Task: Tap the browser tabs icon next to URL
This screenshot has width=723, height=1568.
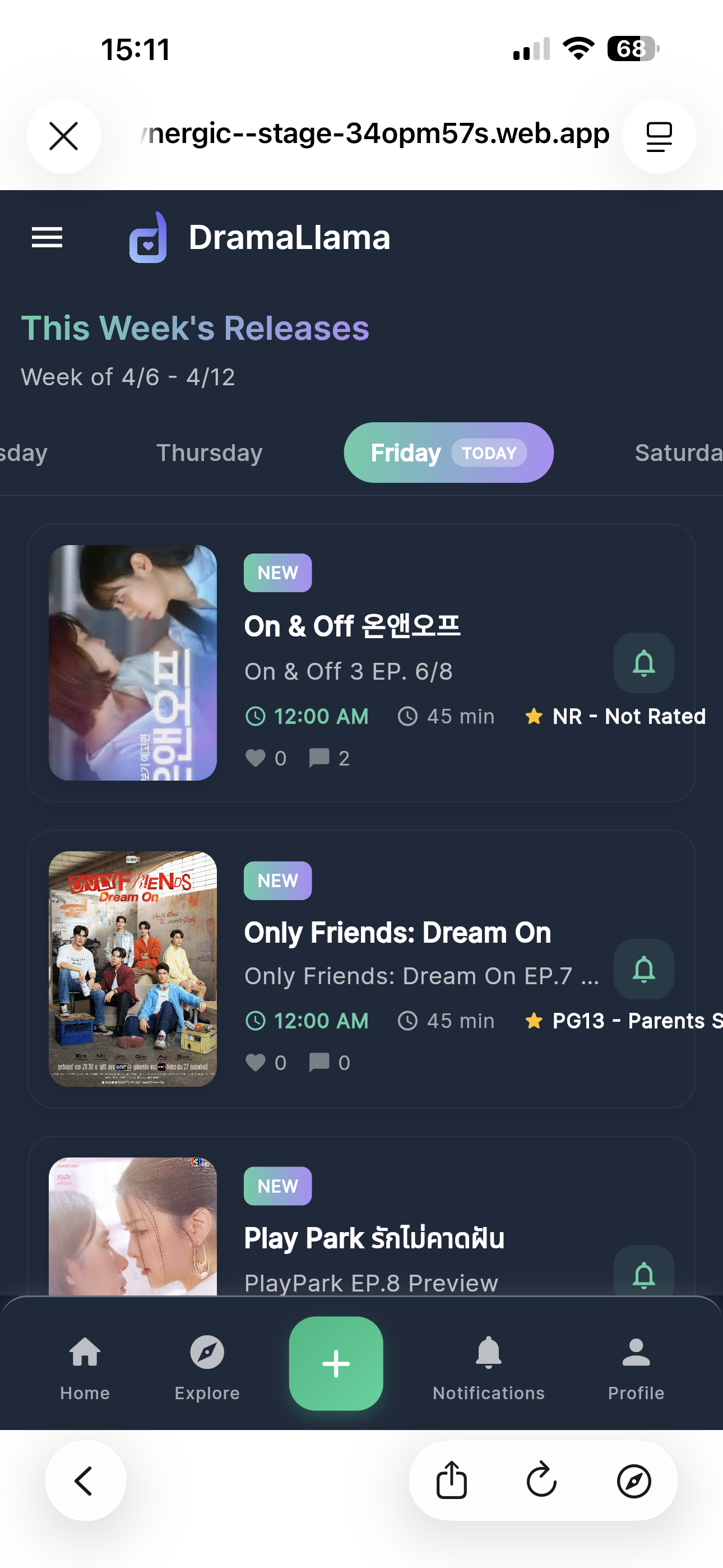Action: tap(658, 136)
